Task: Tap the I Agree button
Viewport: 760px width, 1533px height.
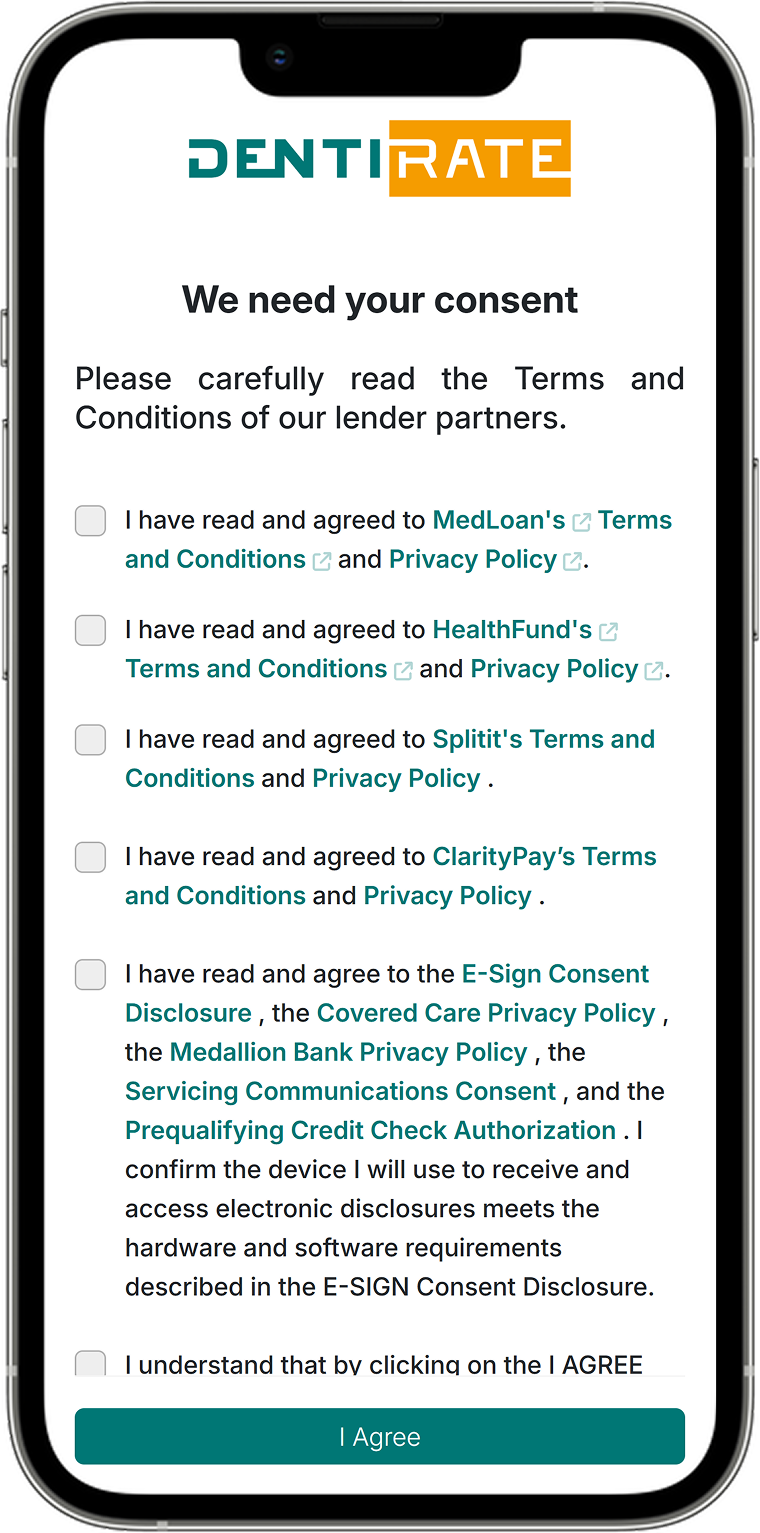Action: pyautogui.click(x=380, y=1437)
